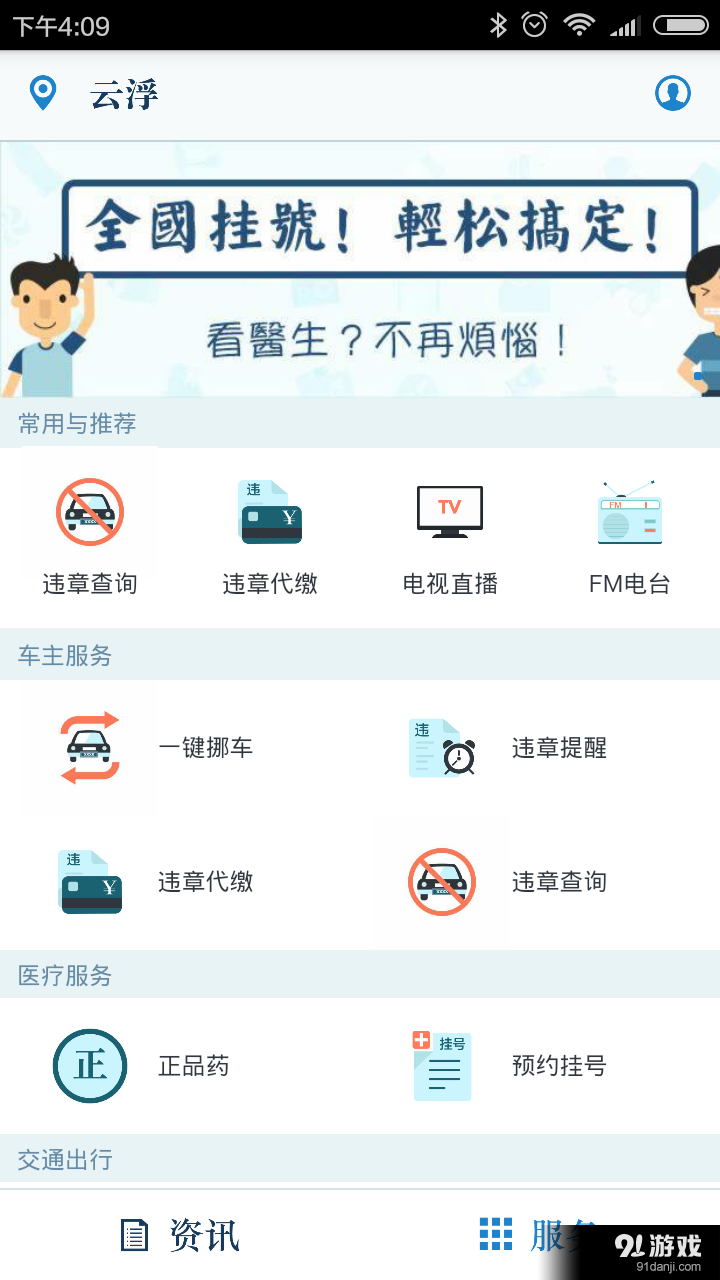Open the location pin icon
This screenshot has height=1280, width=720.
[x=42, y=93]
